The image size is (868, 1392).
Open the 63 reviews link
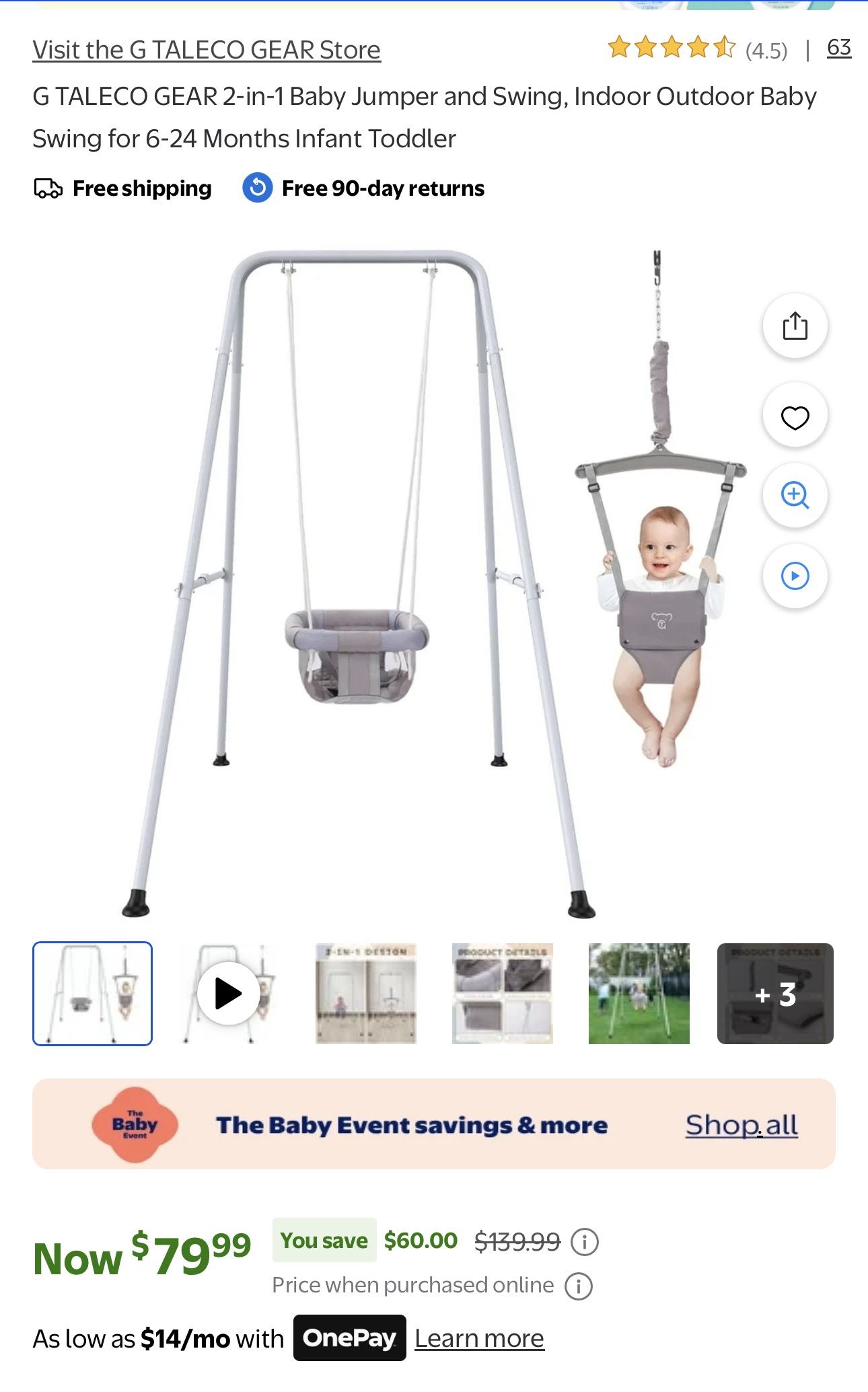pos(838,48)
